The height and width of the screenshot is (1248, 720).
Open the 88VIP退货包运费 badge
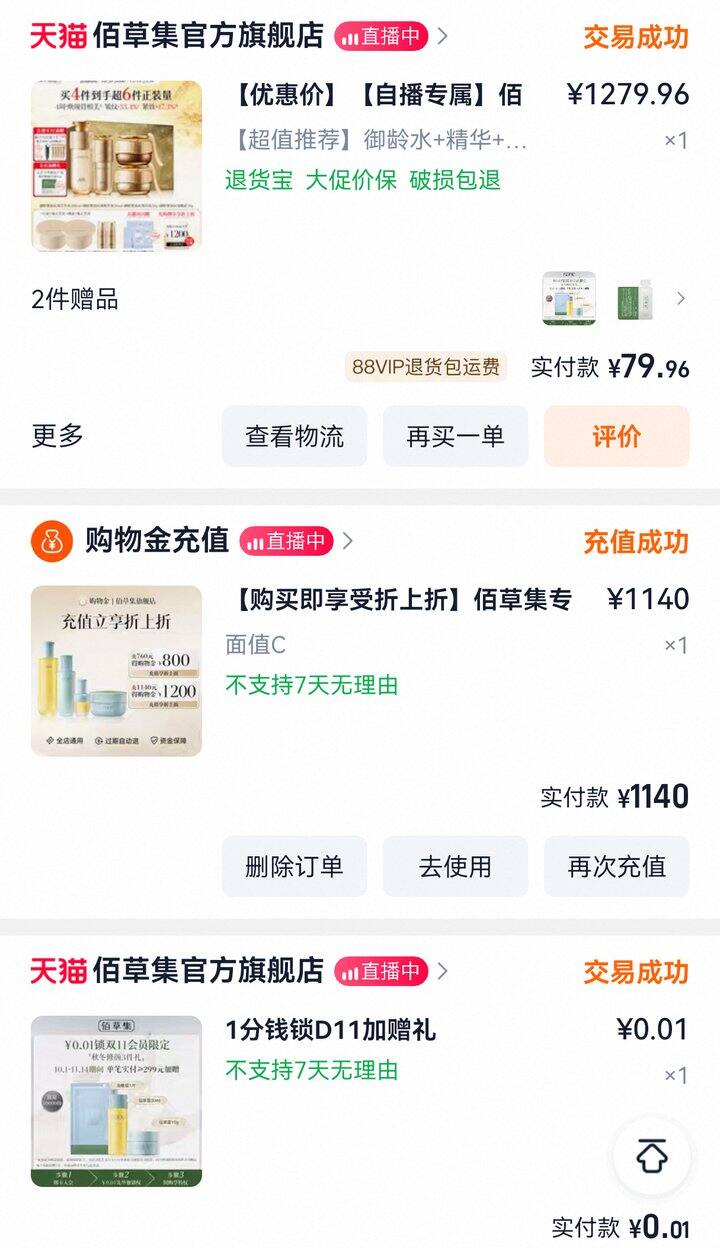[426, 367]
